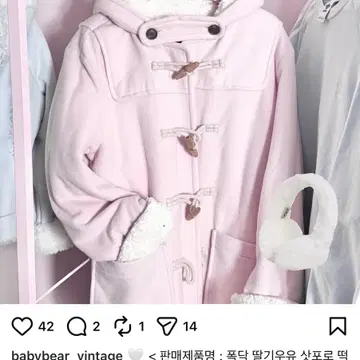Open babybear_vintage profile from caption

[67, 355]
